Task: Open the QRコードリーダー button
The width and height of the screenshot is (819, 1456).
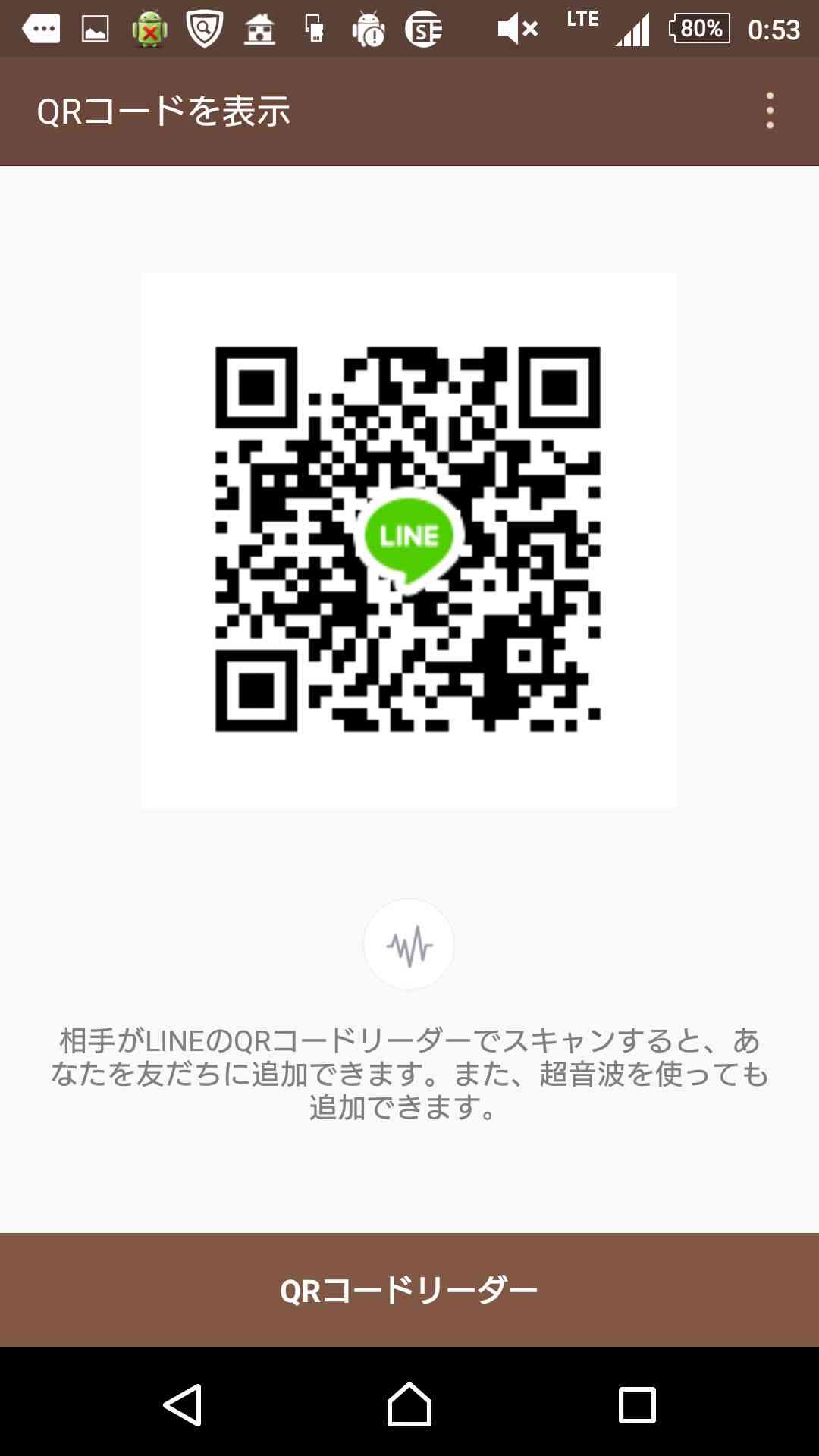Action: 409,1290
